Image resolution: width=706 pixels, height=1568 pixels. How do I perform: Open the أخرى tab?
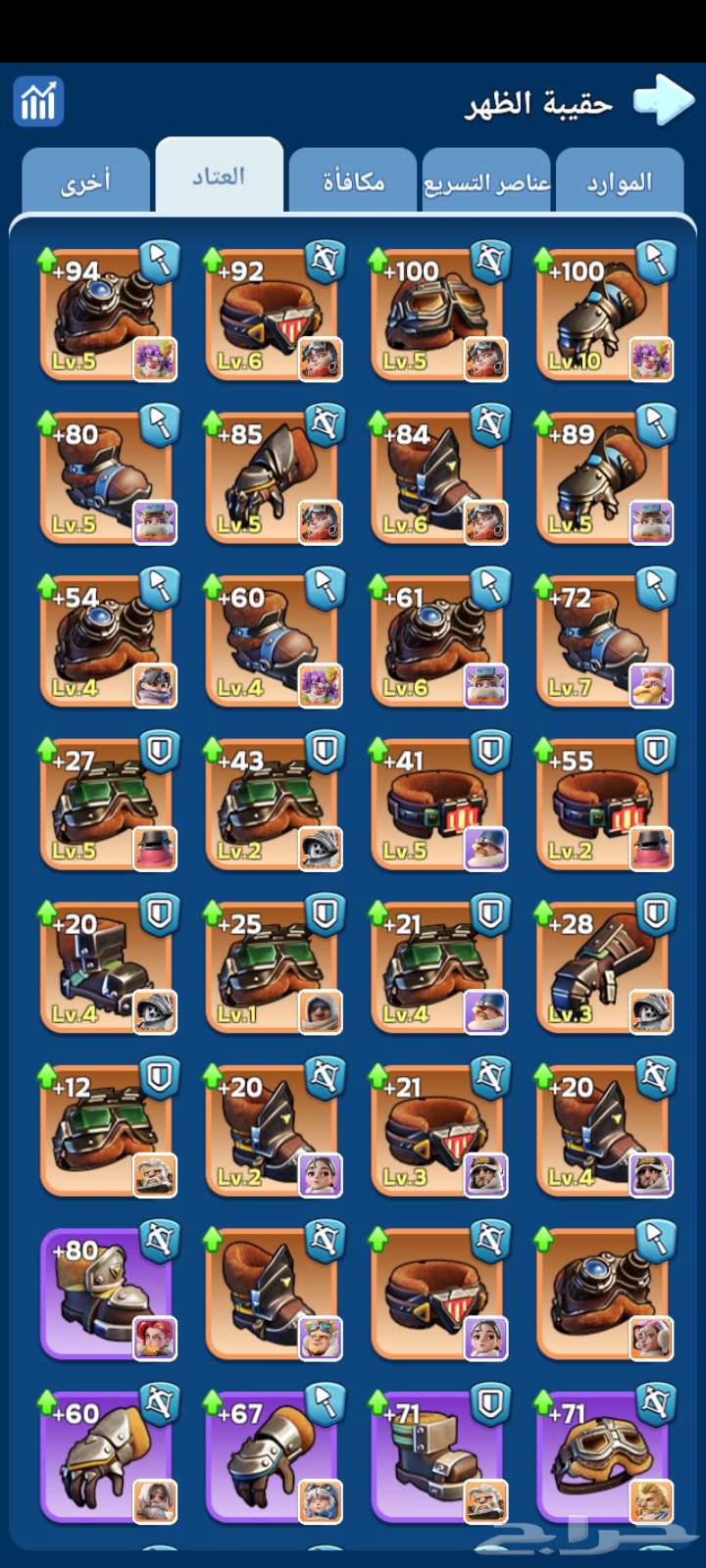(85, 182)
